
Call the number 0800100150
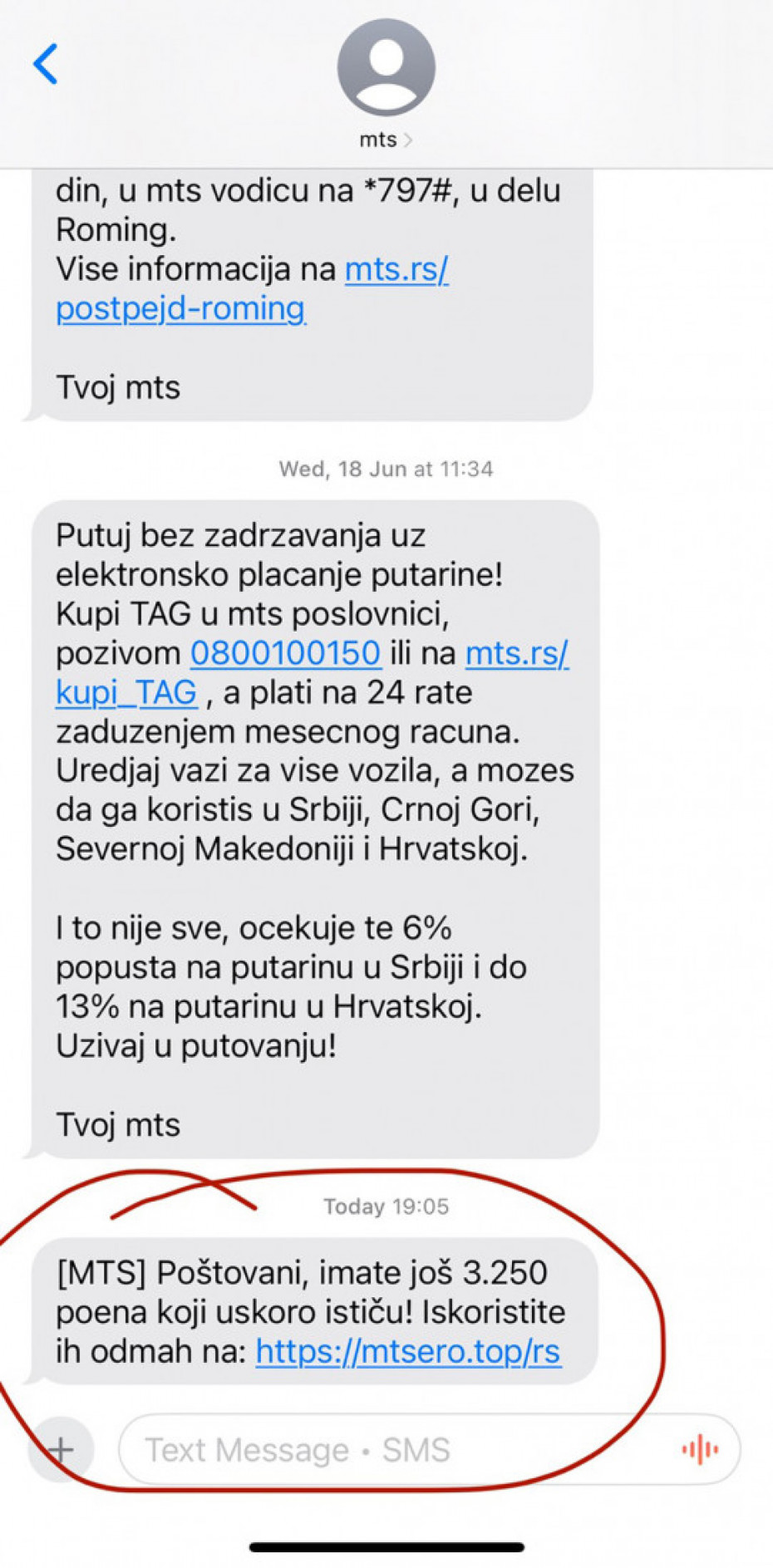pos(285,653)
